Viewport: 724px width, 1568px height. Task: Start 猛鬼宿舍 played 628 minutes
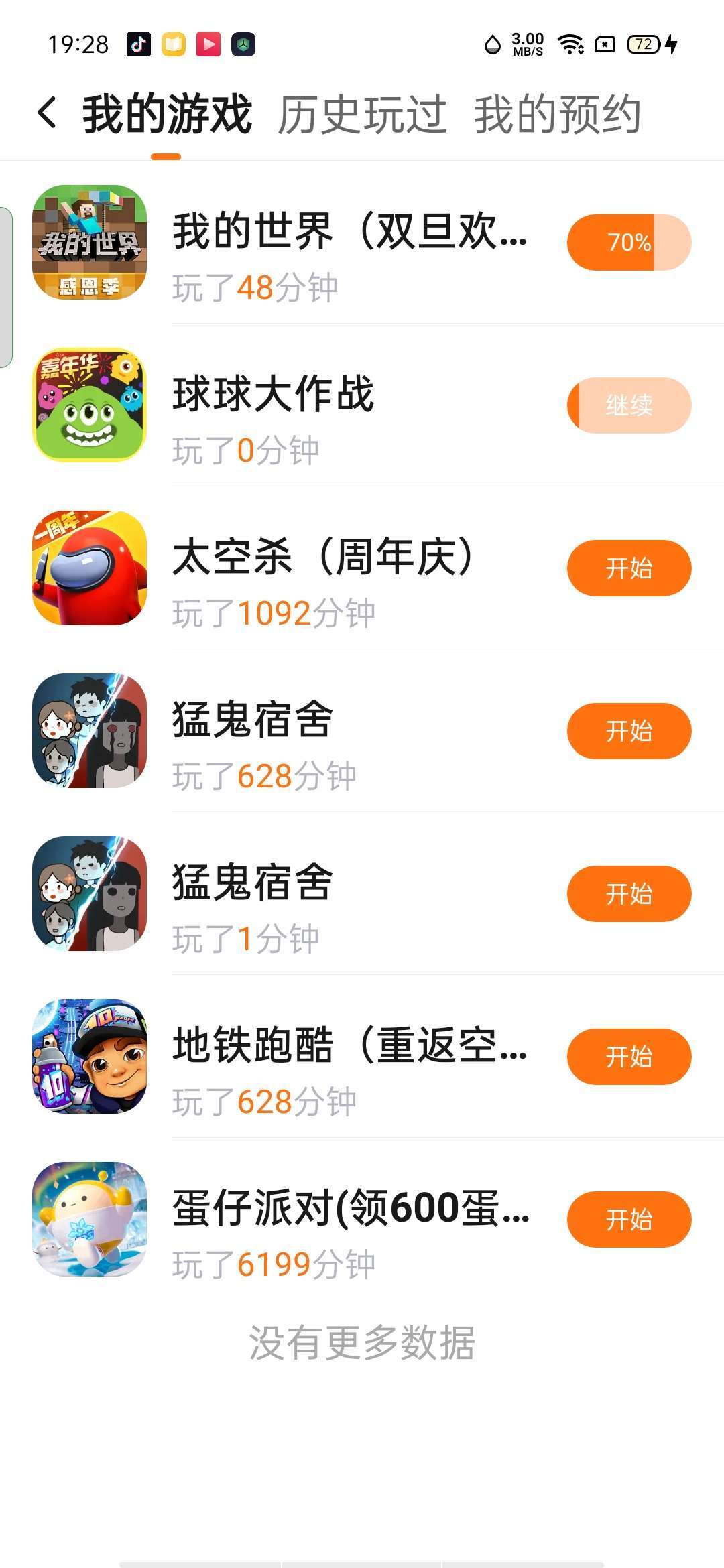coord(629,731)
